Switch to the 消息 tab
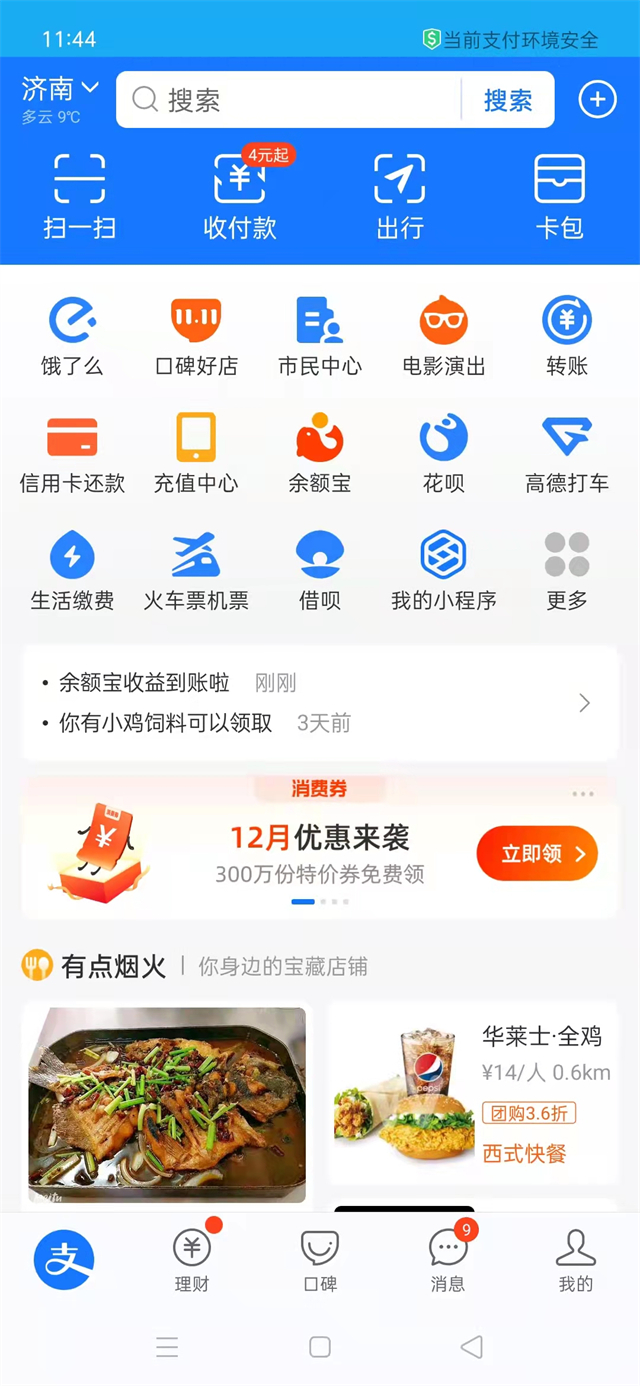Screen dimensions: 640x1386 (448, 1260)
